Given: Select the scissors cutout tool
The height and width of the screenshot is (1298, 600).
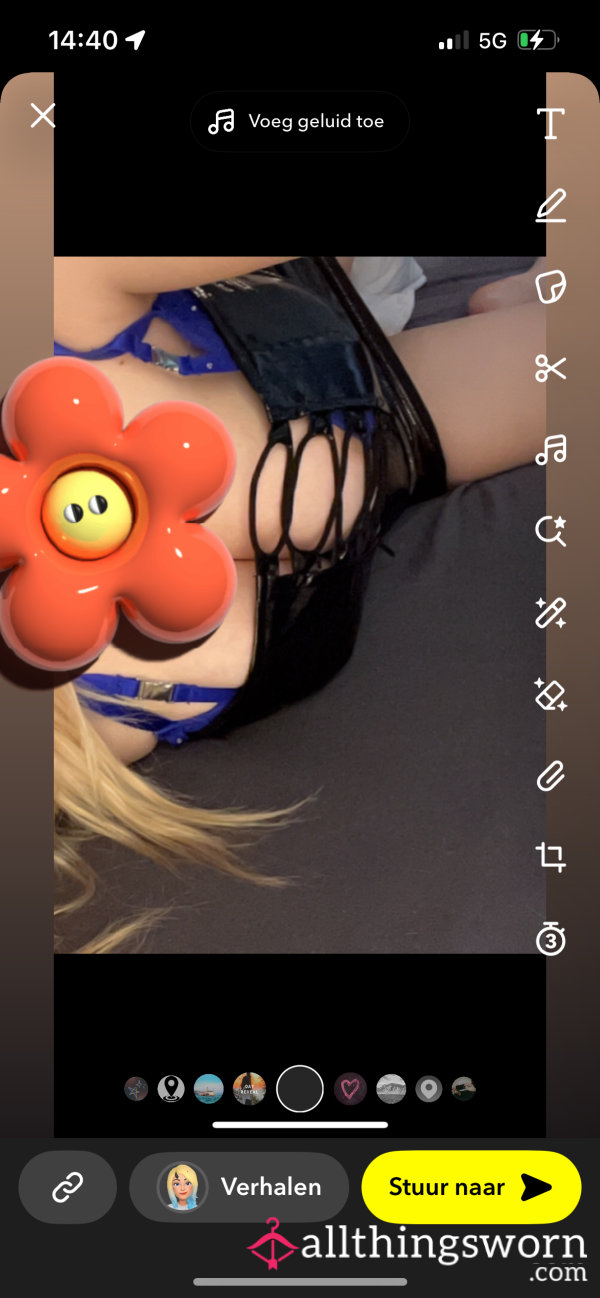Looking at the screenshot, I should coord(550,368).
